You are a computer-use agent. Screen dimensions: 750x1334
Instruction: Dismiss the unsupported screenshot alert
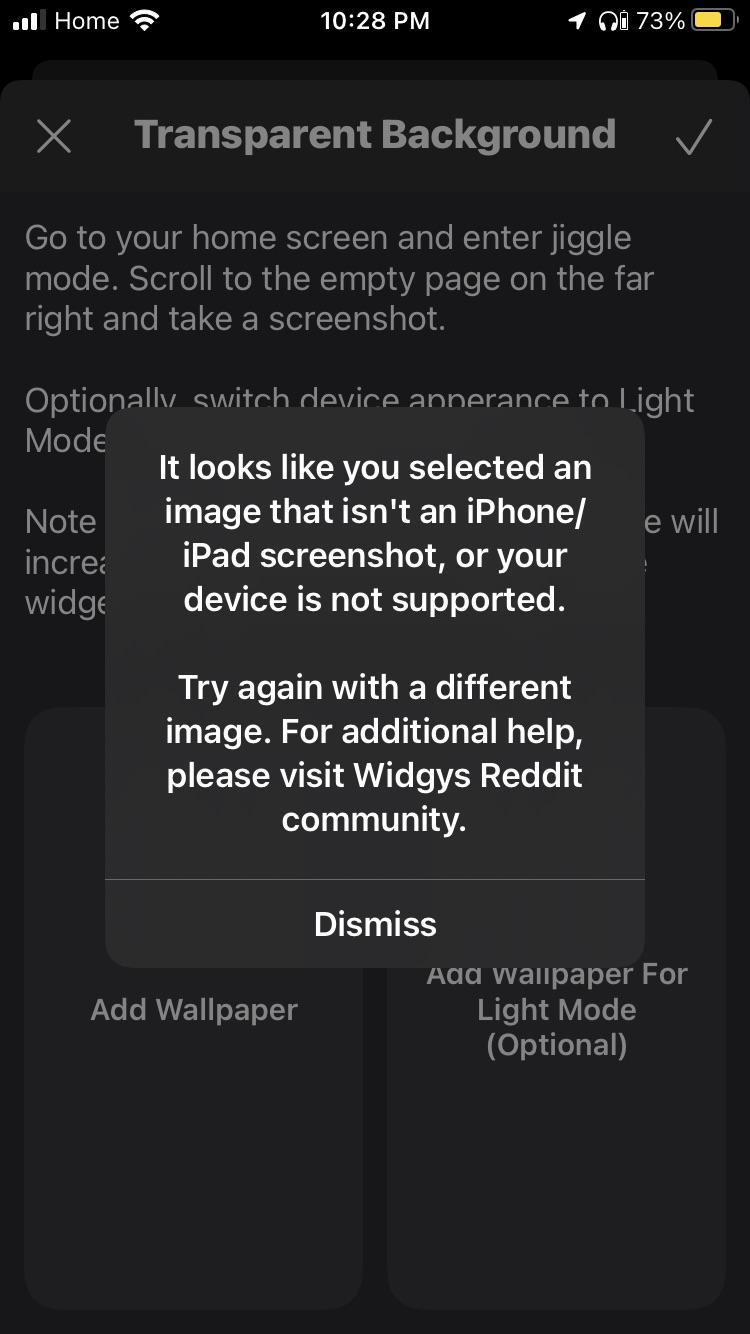tap(375, 924)
